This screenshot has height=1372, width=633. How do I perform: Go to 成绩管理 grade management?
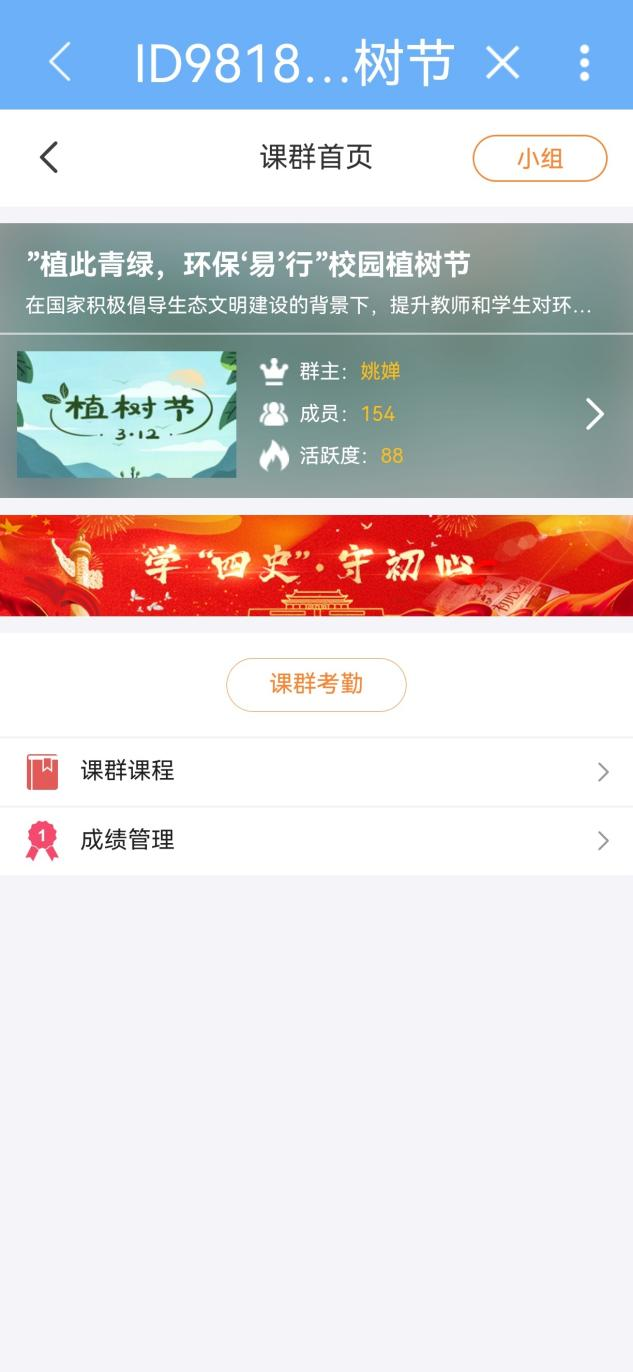(x=316, y=841)
